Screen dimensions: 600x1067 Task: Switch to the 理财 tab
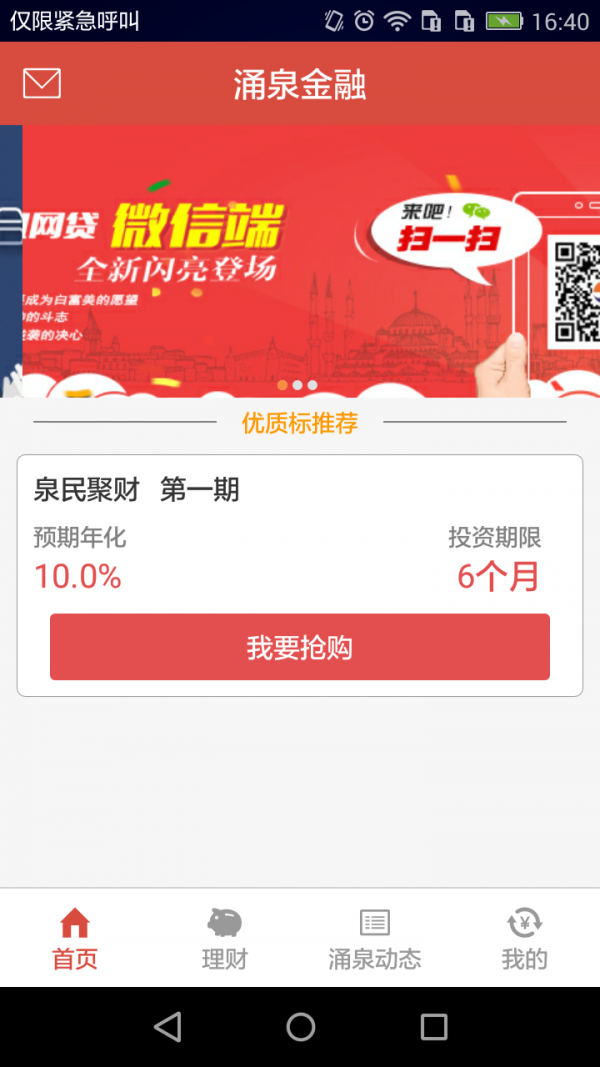click(x=225, y=938)
